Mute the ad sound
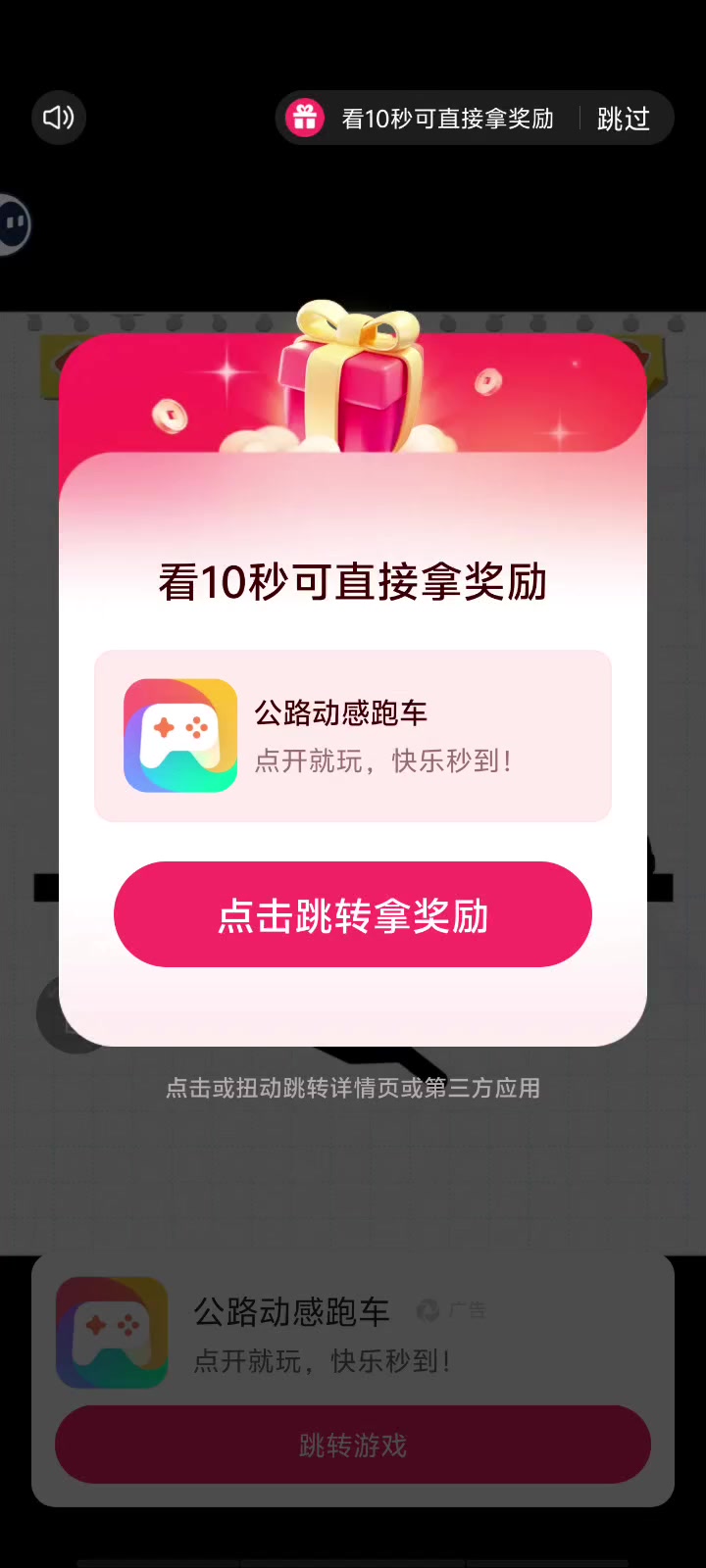 pyautogui.click(x=59, y=118)
